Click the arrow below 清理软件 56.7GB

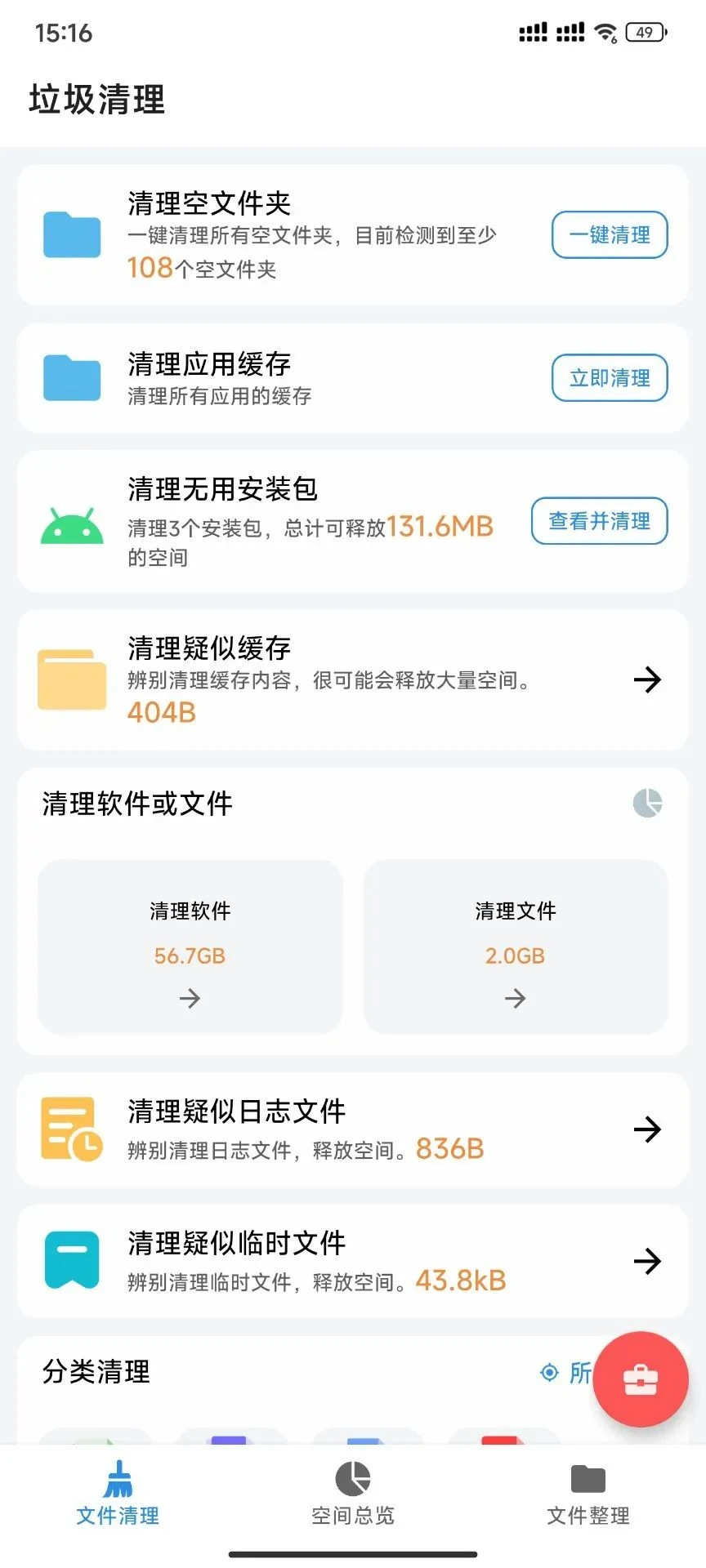click(x=190, y=998)
